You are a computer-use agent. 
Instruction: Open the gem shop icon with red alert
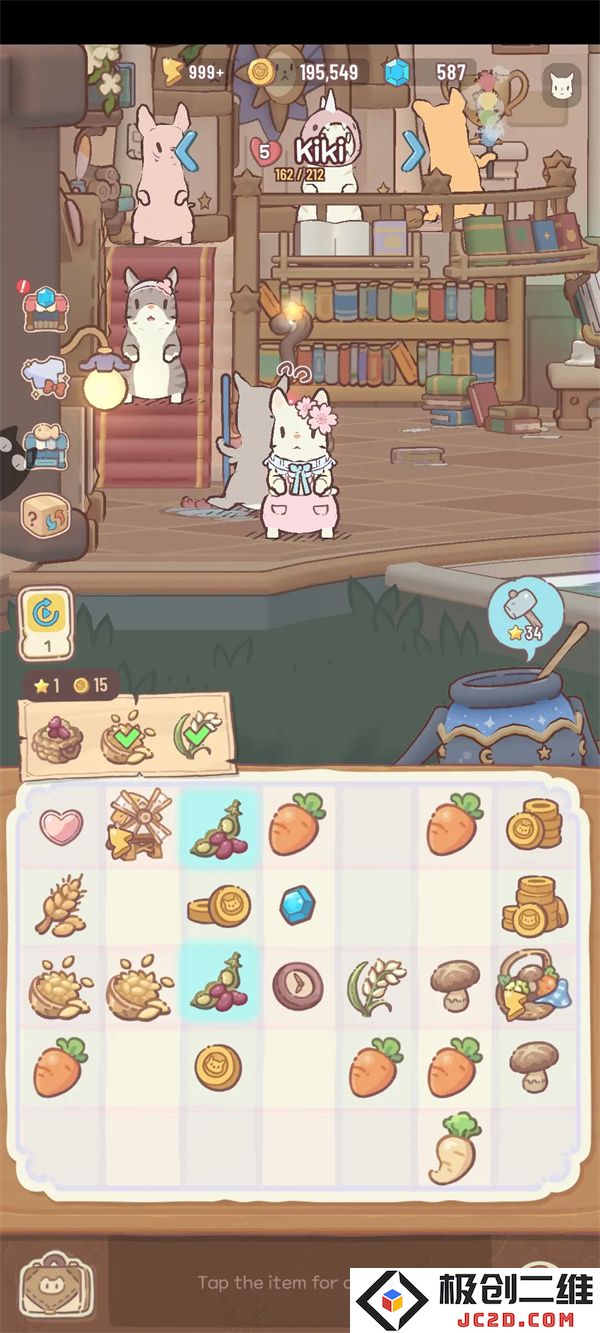click(x=45, y=306)
